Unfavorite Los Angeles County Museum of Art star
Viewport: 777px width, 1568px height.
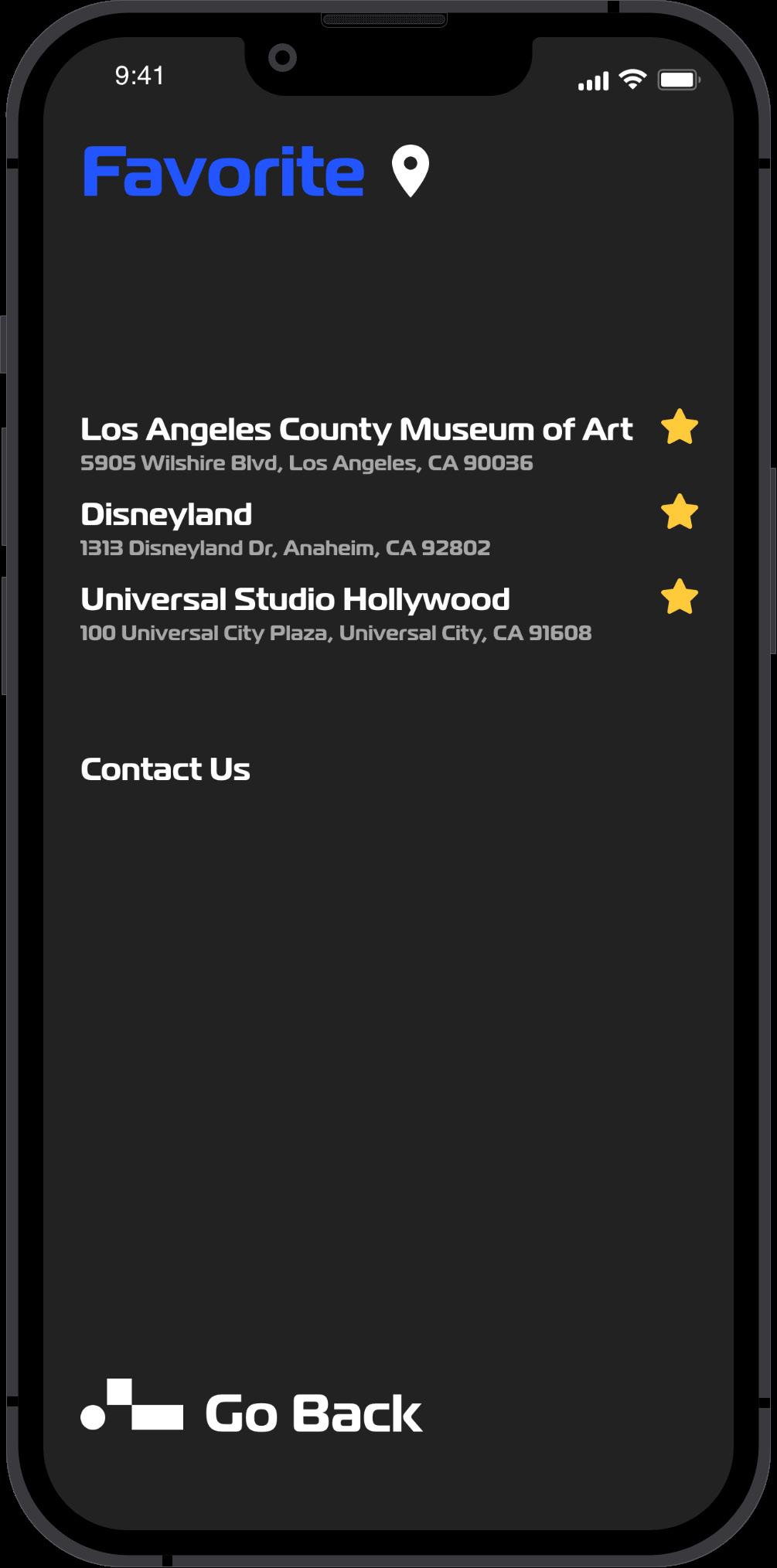click(x=680, y=427)
